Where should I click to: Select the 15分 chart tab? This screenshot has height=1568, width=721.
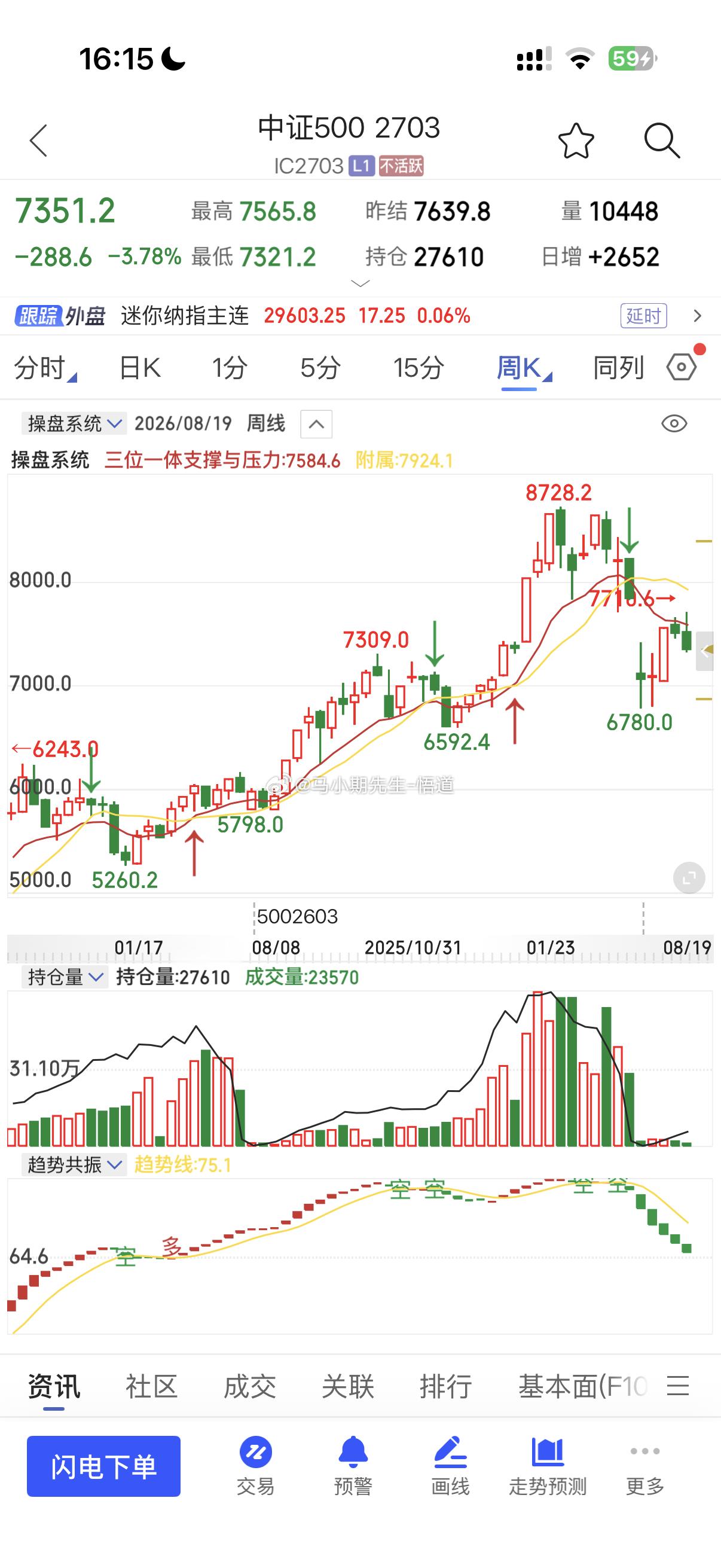(x=418, y=368)
